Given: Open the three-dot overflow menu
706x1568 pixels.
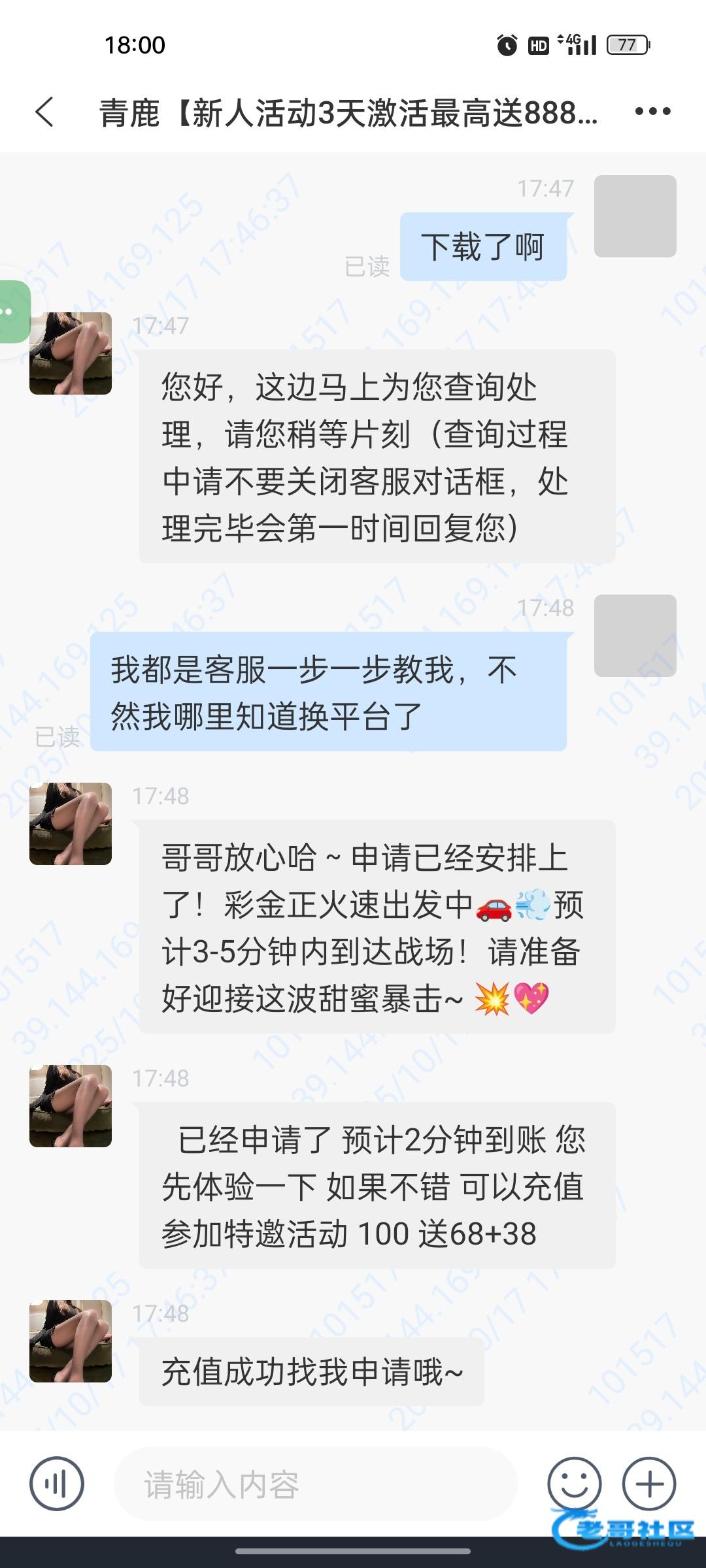Looking at the screenshot, I should point(652,112).
